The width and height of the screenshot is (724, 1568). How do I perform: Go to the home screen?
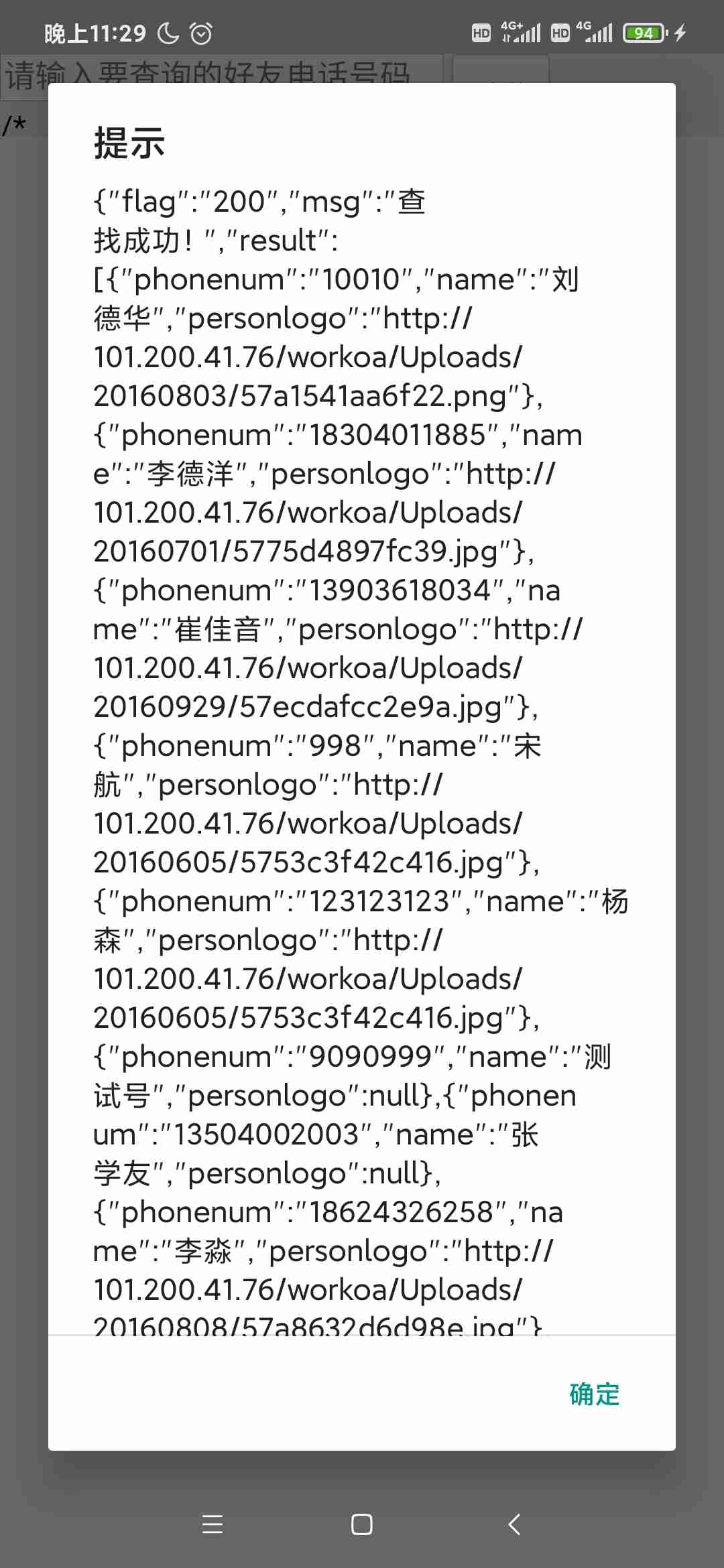pyautogui.click(x=362, y=1524)
